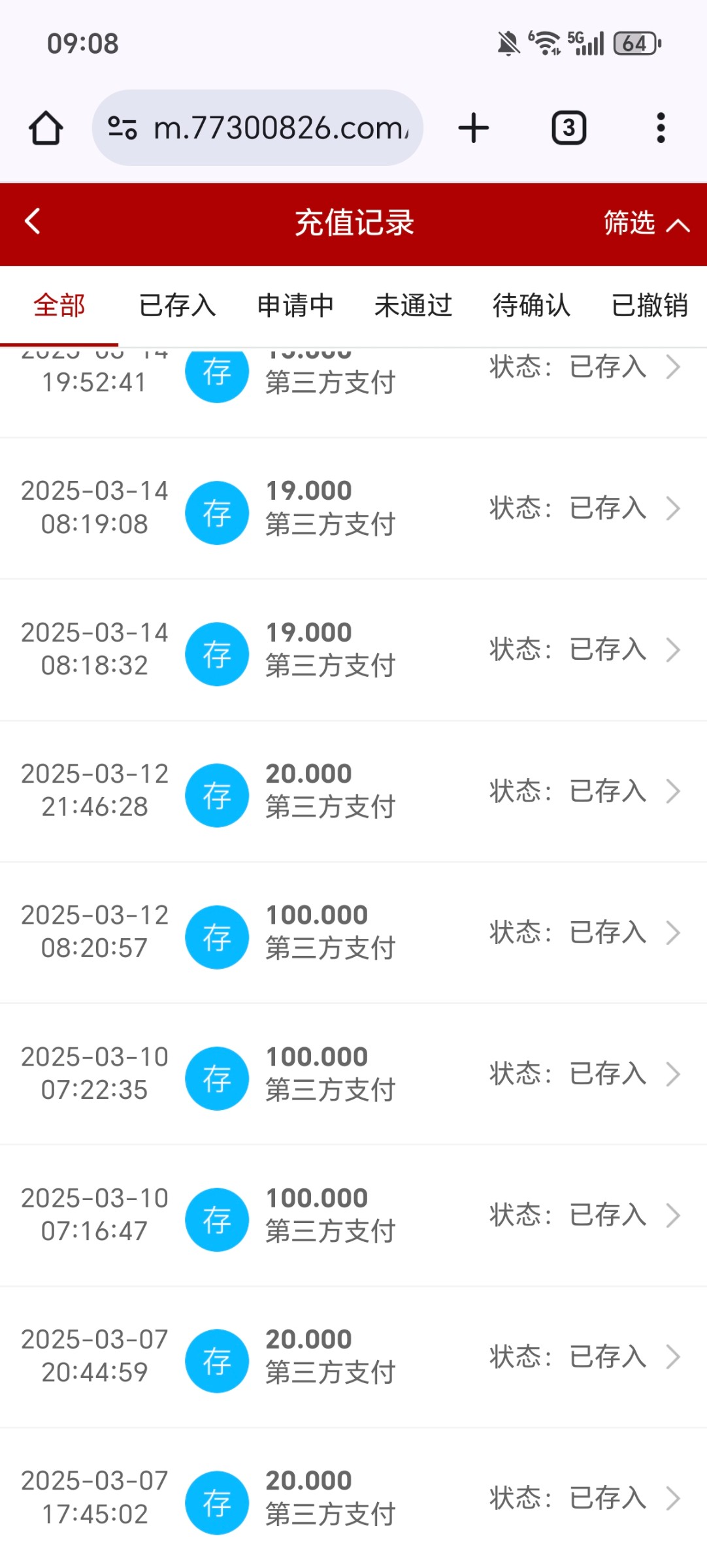Switch to the 申请中 tab
The height and width of the screenshot is (1568, 707).
(295, 305)
